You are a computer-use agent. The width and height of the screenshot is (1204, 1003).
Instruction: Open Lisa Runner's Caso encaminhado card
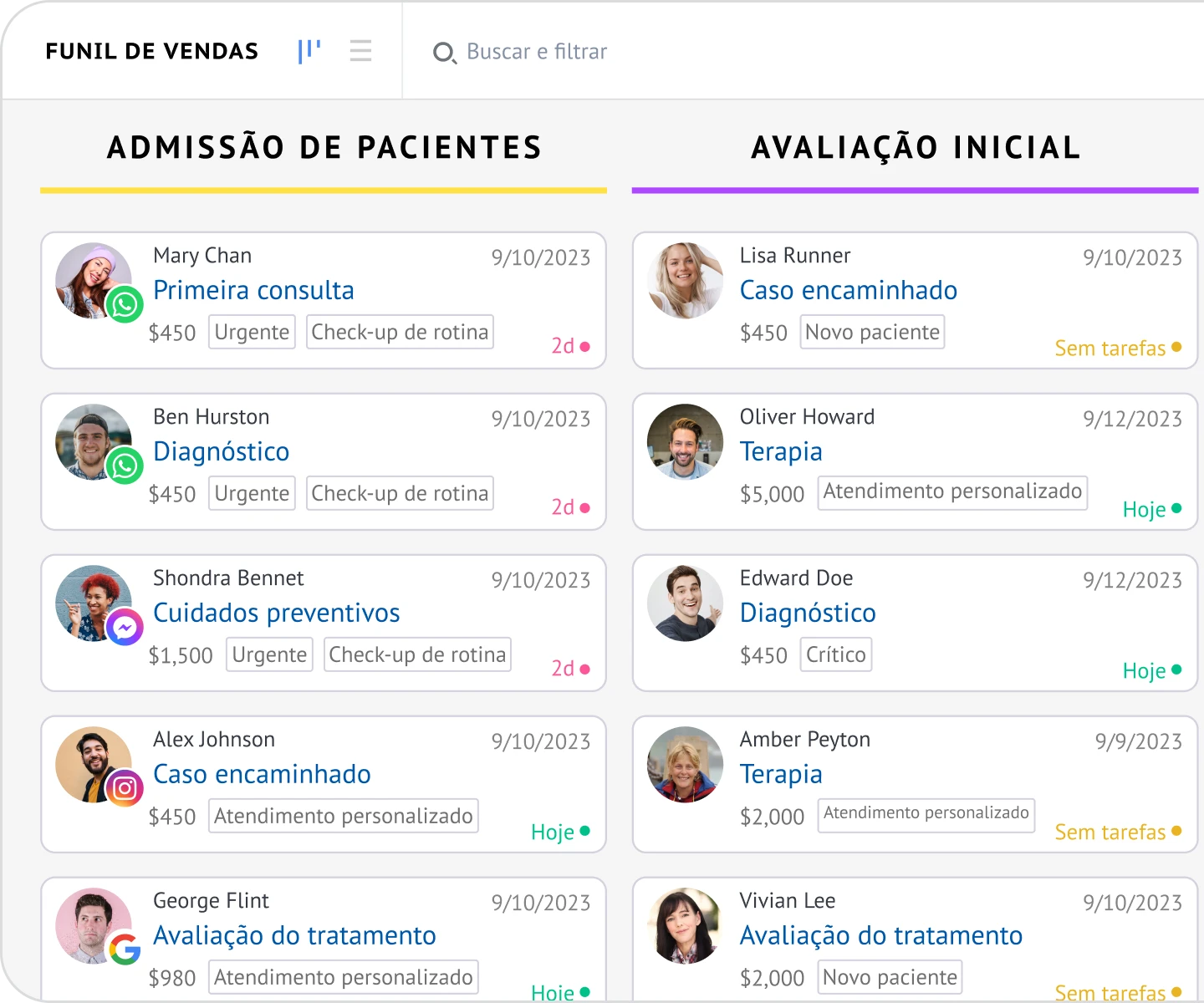(x=848, y=290)
